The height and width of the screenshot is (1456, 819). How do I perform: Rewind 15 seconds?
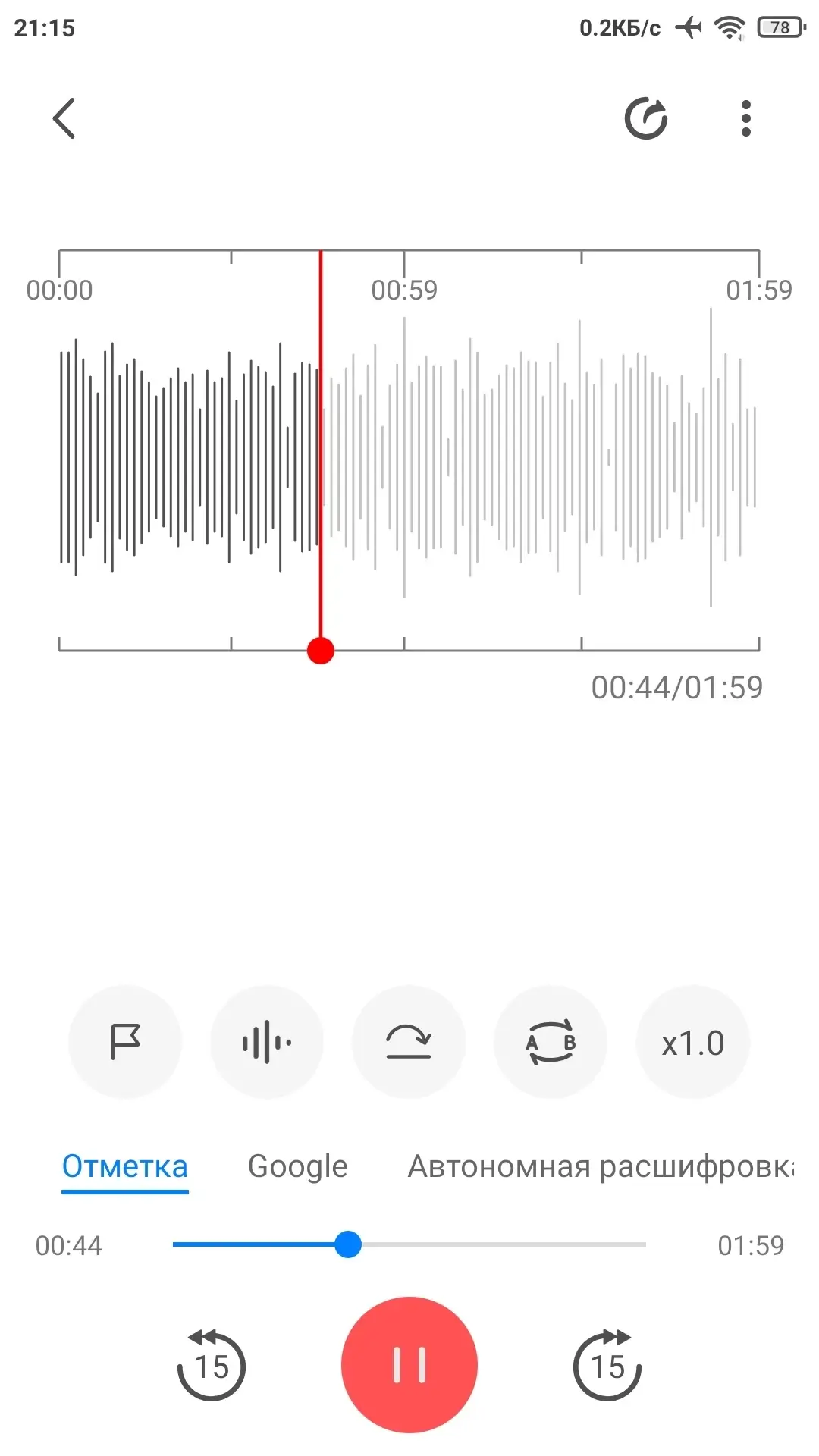click(212, 1365)
